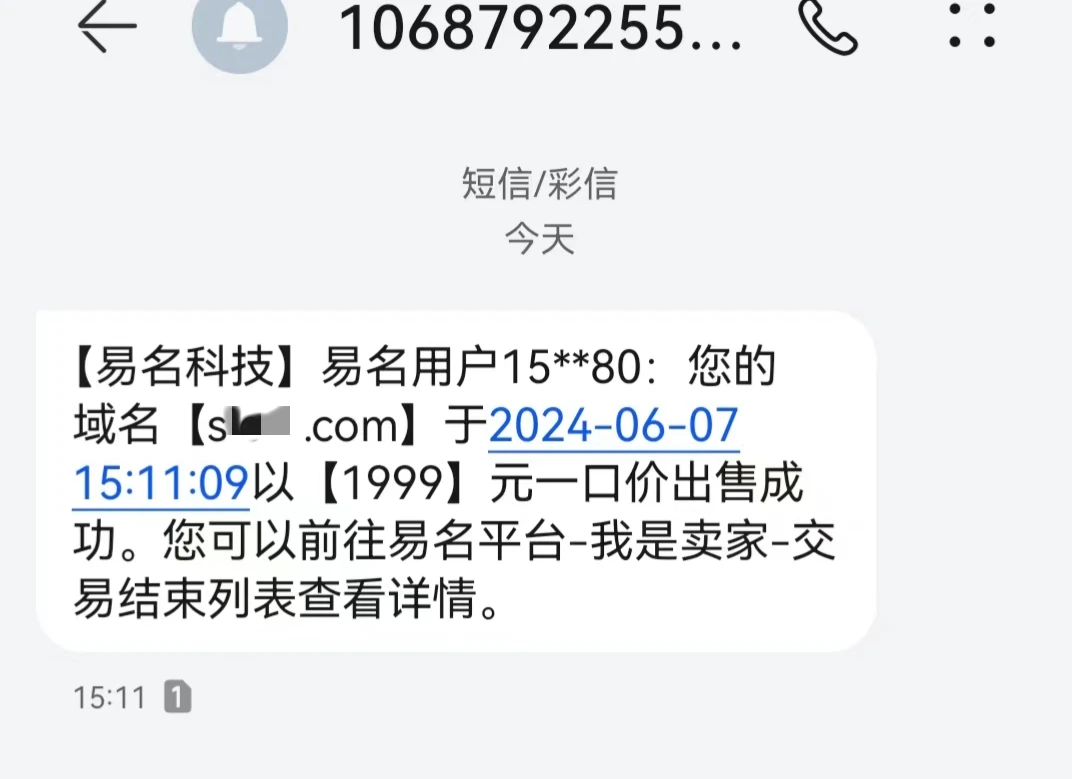Open the overflow menu
The image size is (1072, 779).
972,28
